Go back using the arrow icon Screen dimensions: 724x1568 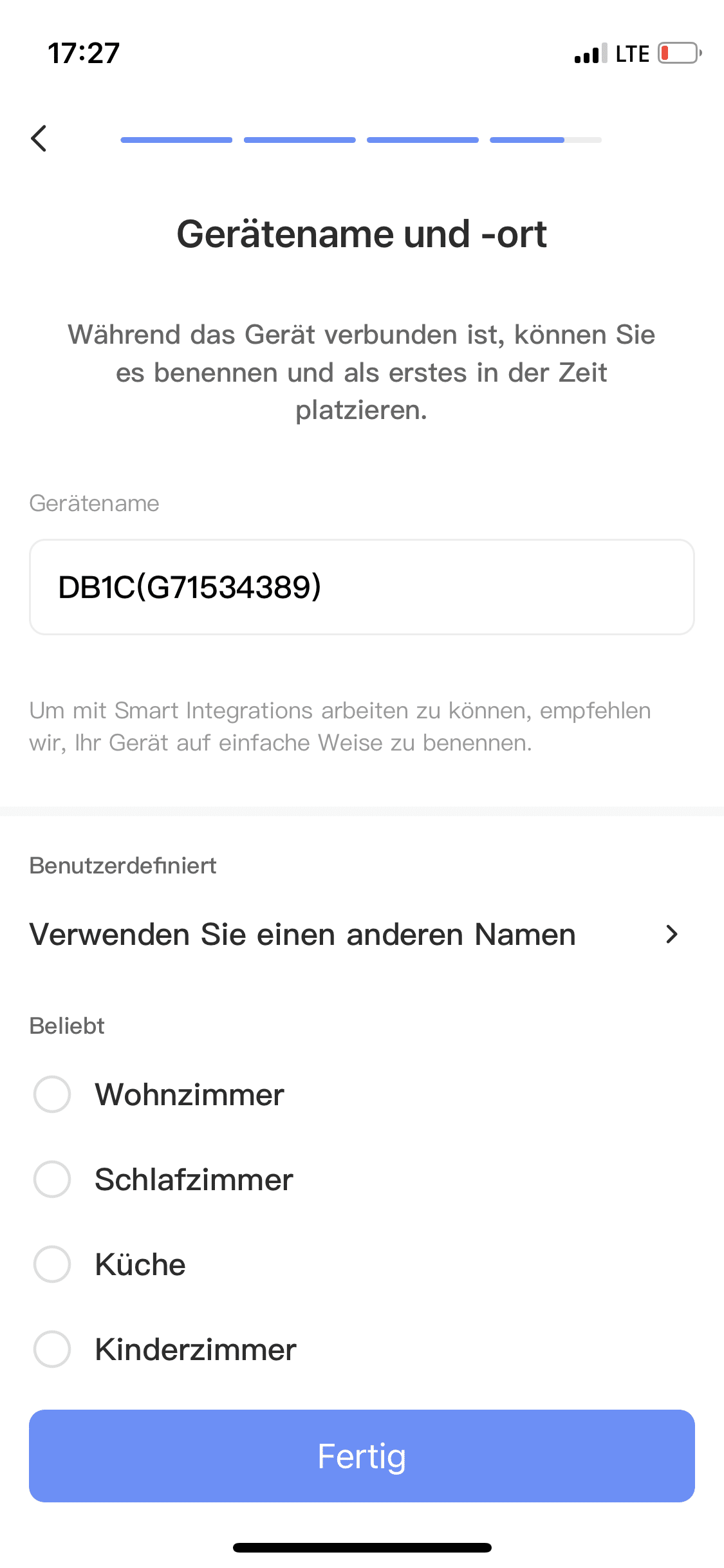coord(39,138)
